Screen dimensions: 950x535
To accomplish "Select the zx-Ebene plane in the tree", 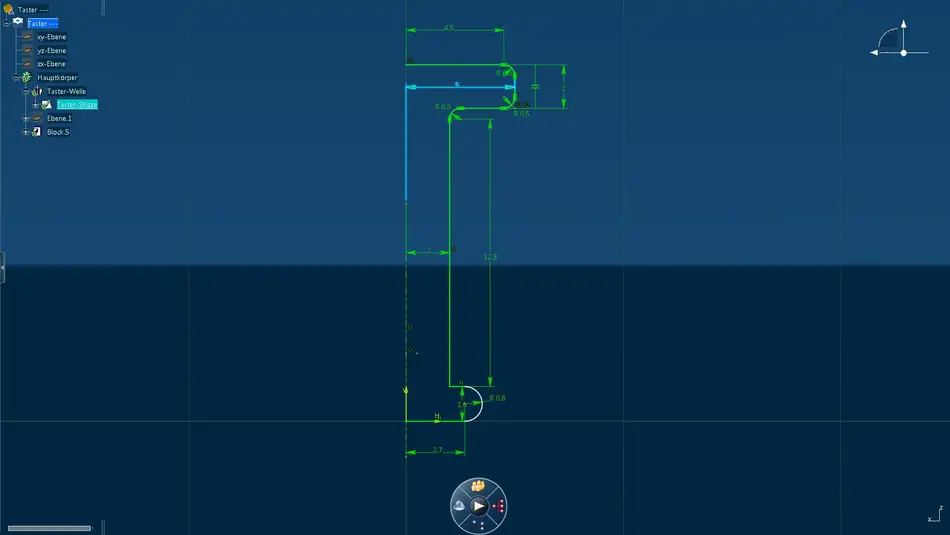I will point(51,64).
